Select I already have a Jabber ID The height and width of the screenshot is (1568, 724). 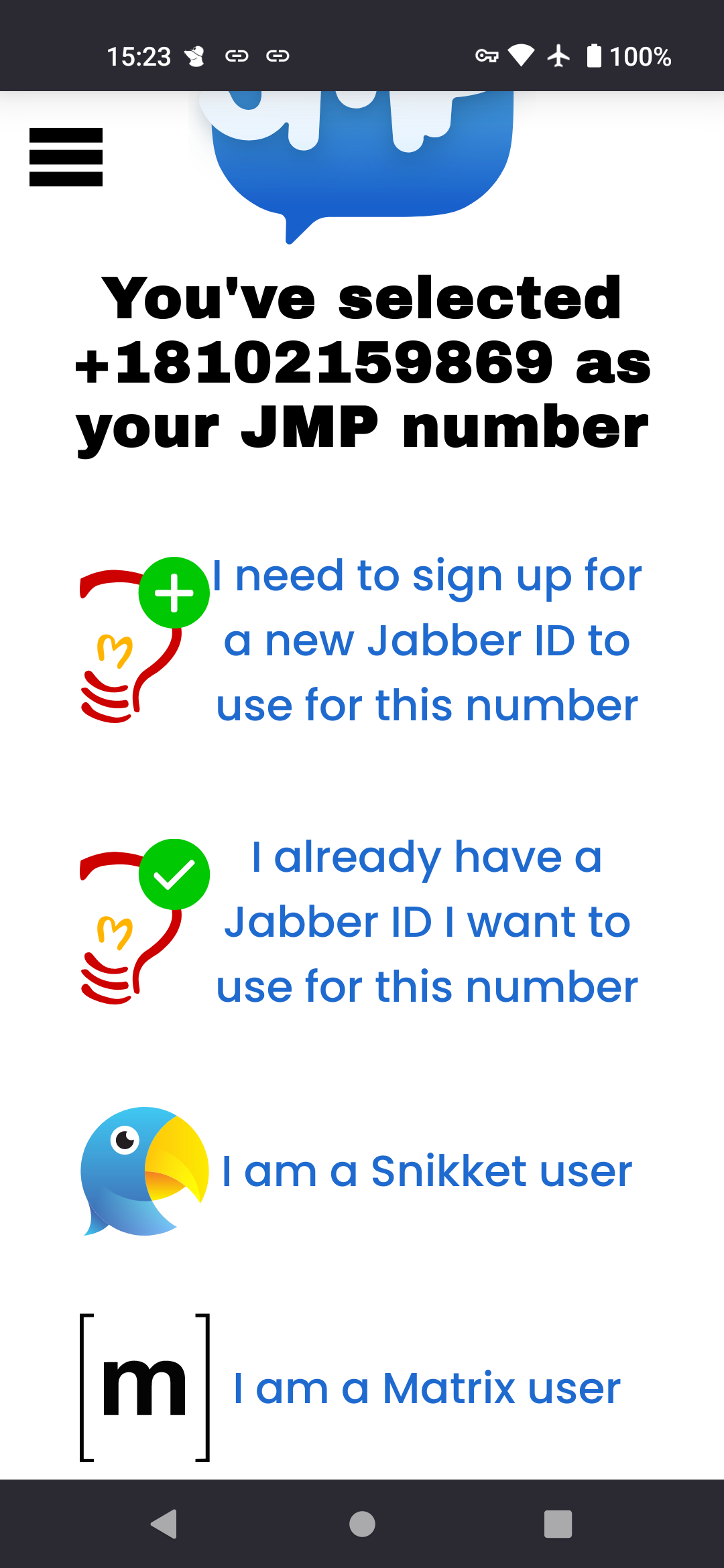point(361,921)
